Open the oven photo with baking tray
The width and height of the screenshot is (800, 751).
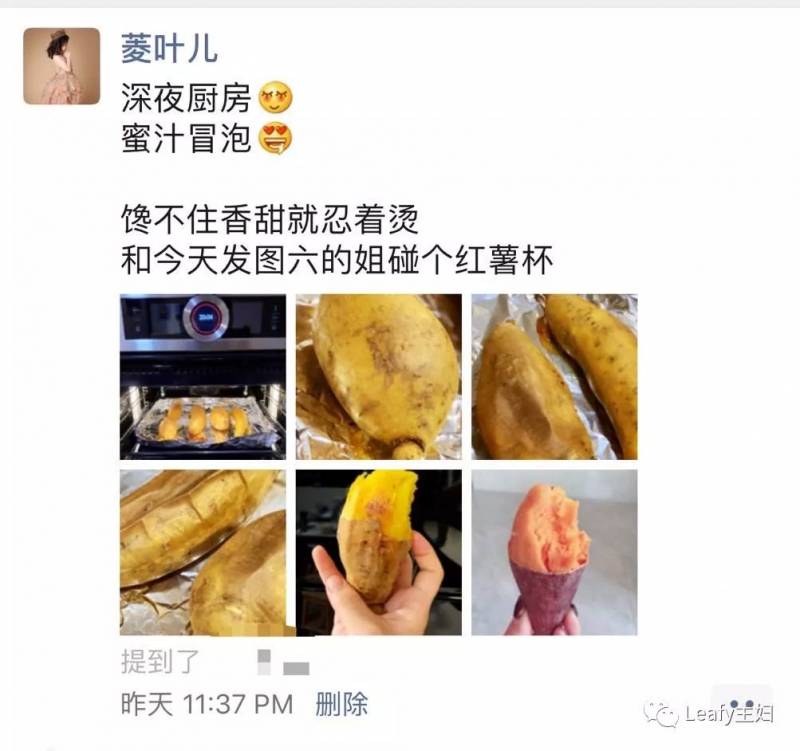pyautogui.click(x=202, y=377)
